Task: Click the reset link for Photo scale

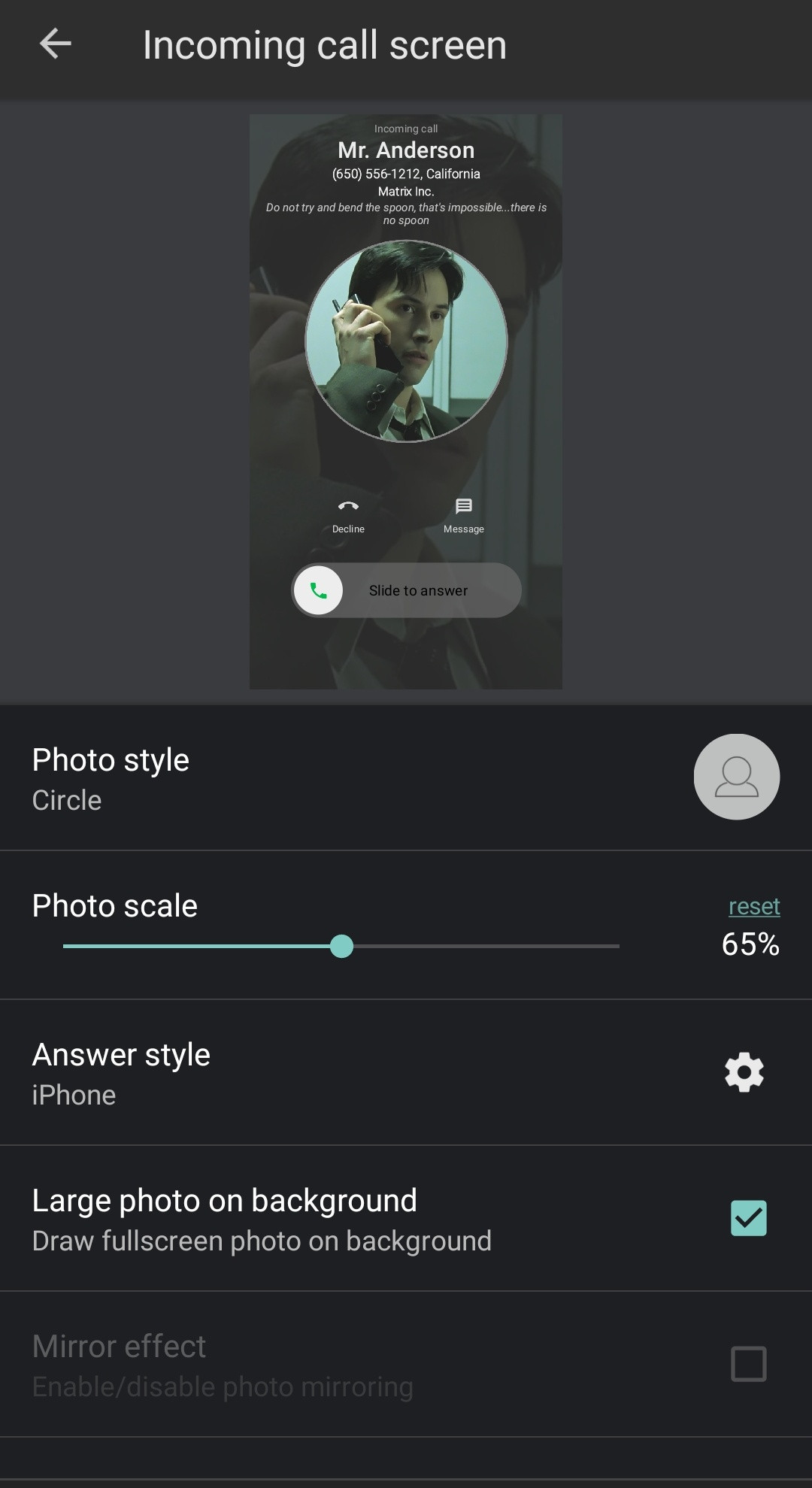Action: [753, 906]
